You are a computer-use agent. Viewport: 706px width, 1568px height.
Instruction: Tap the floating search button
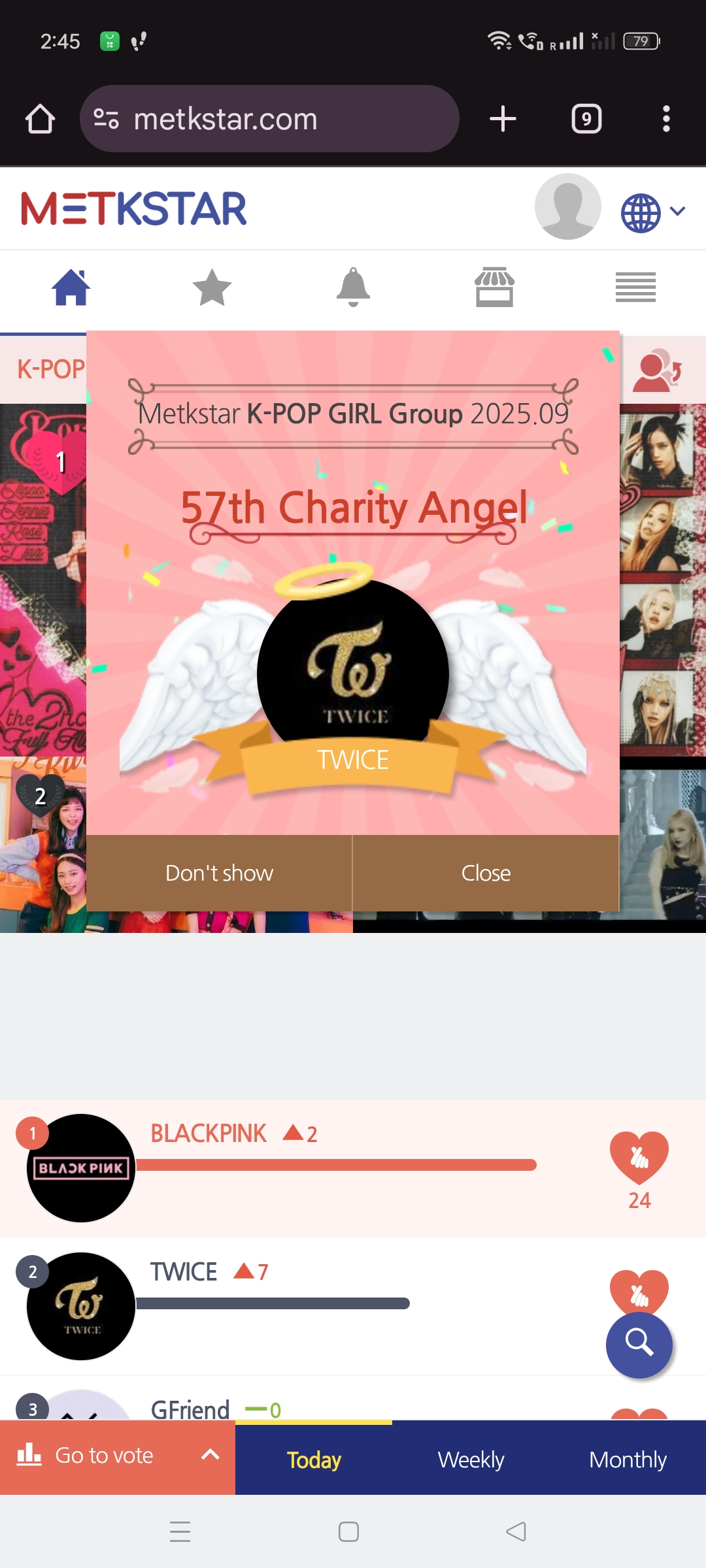click(639, 1345)
